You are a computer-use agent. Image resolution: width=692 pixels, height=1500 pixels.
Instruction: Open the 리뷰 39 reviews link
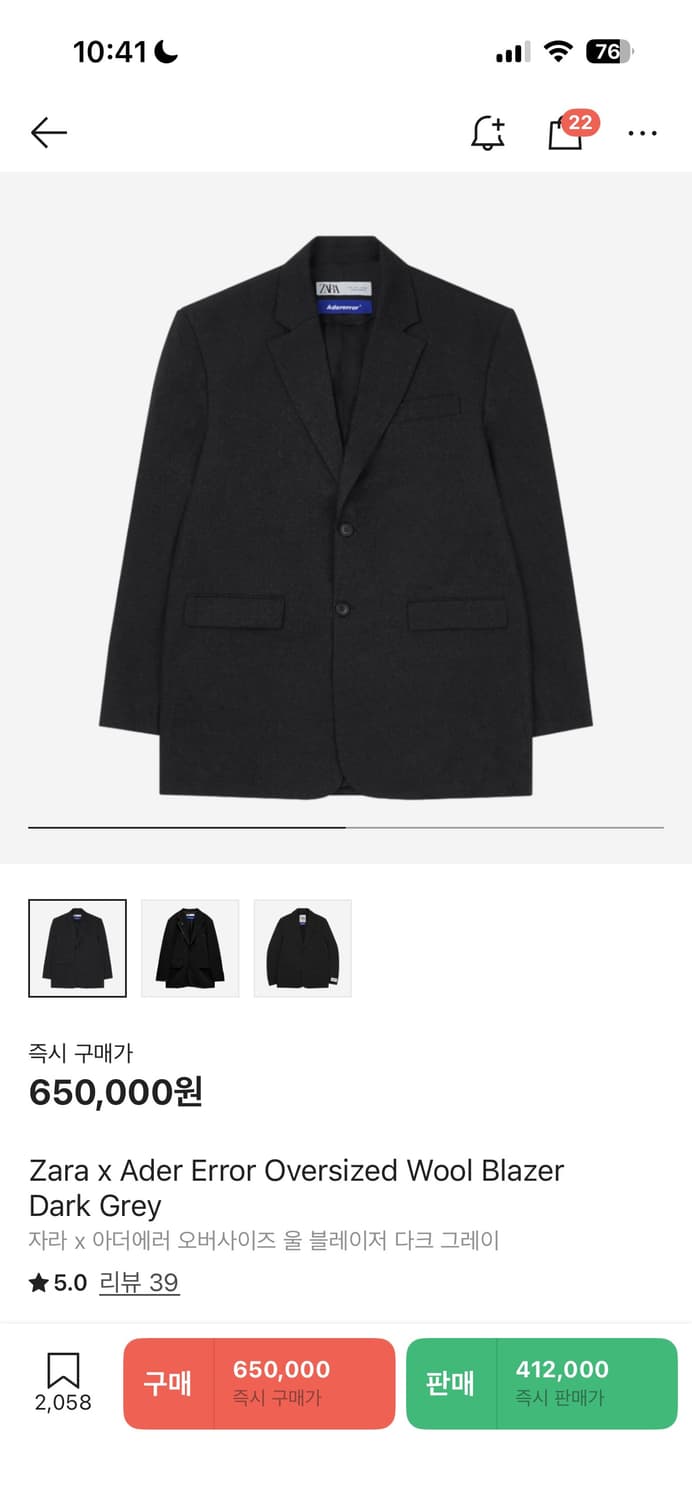(x=139, y=1283)
